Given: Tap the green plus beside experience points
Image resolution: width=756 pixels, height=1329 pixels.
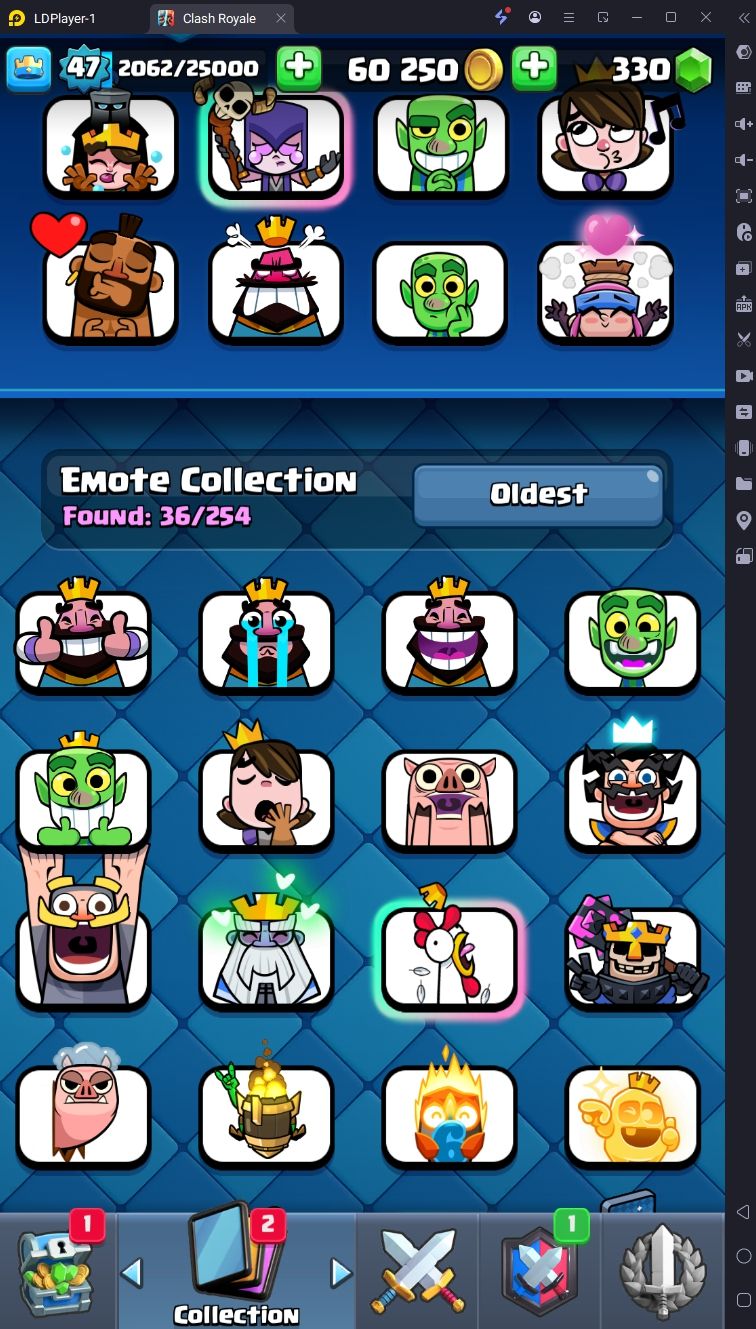Looking at the screenshot, I should [298, 68].
